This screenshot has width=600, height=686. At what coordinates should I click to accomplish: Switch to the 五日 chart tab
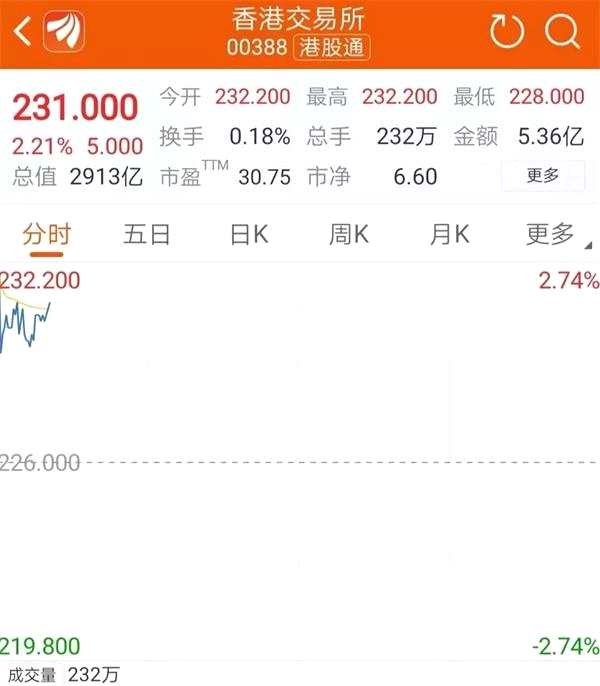click(147, 236)
